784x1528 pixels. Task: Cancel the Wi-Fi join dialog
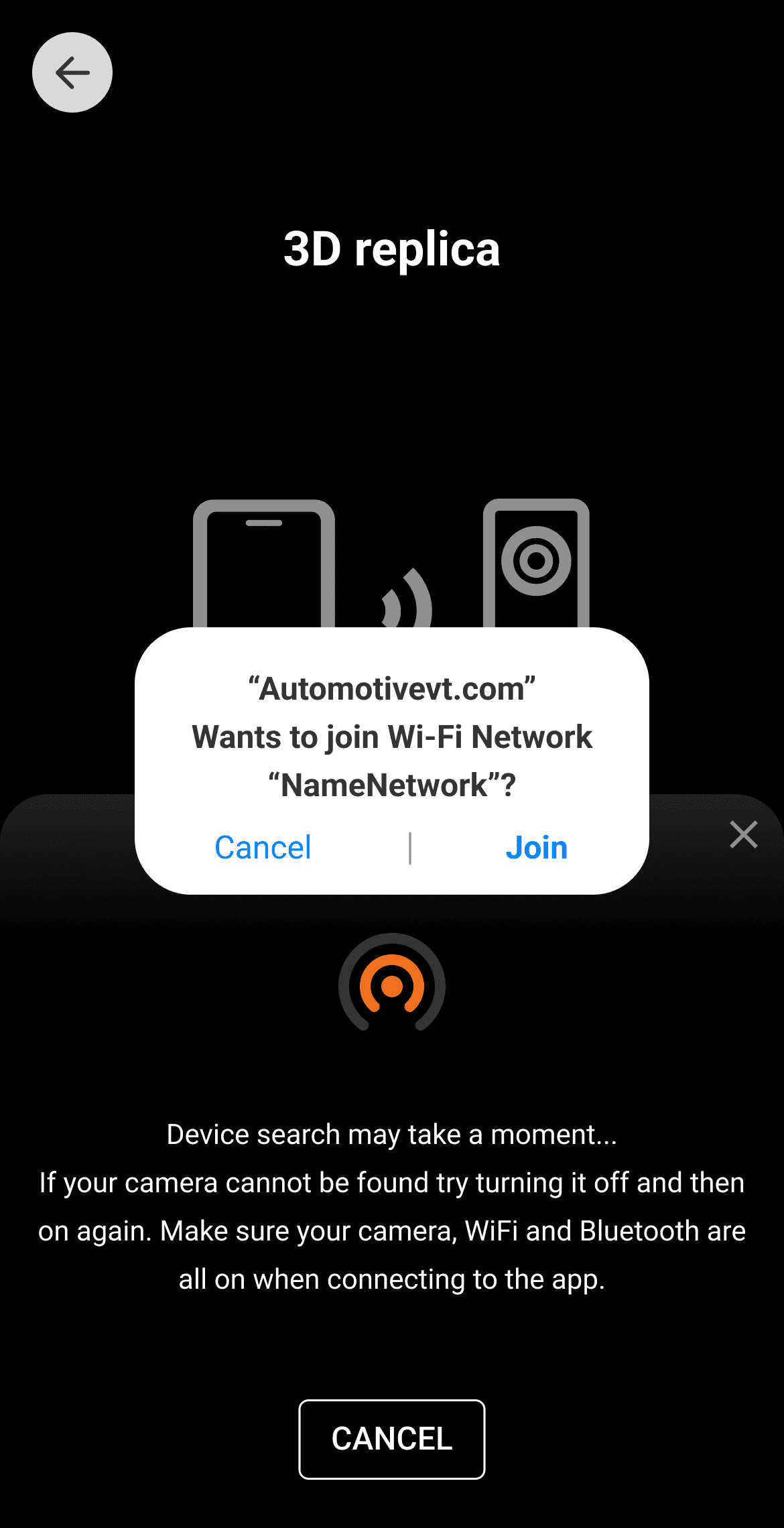263,848
